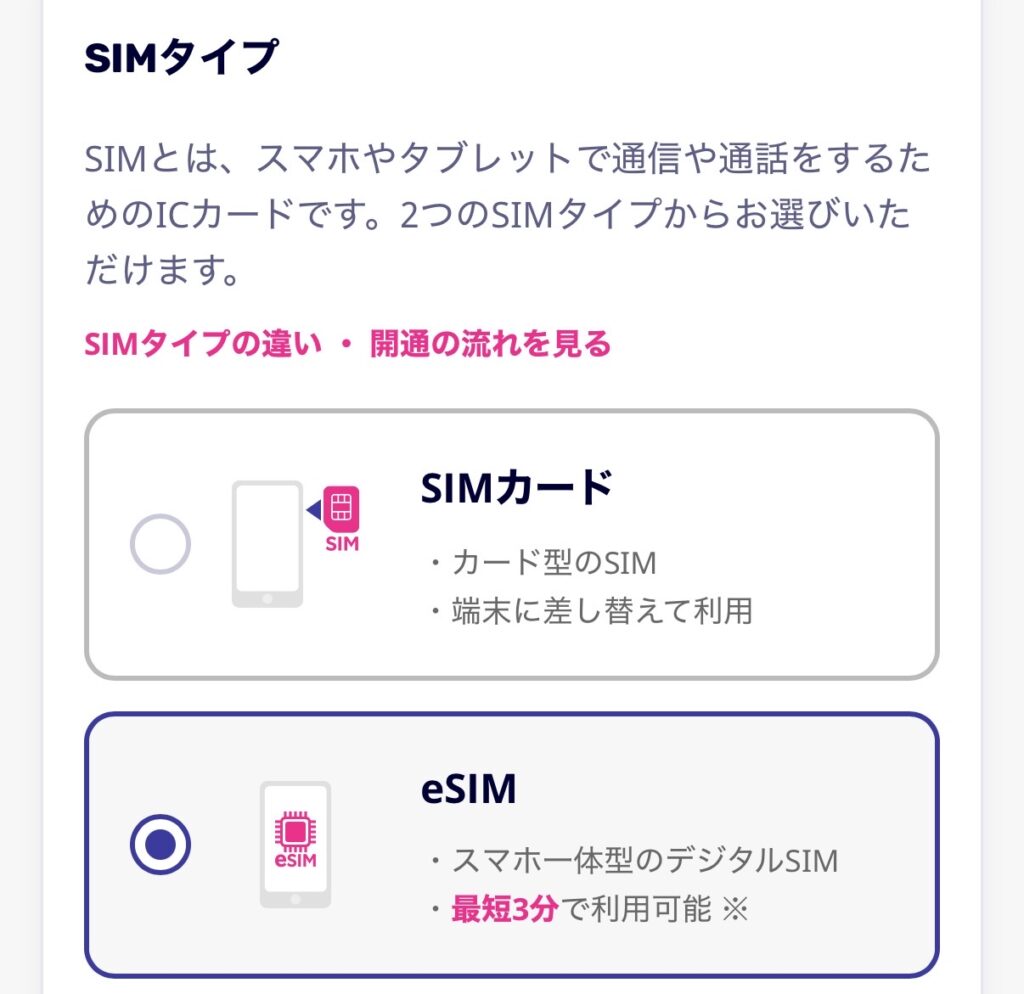Select the SIMカード option

click(160, 544)
